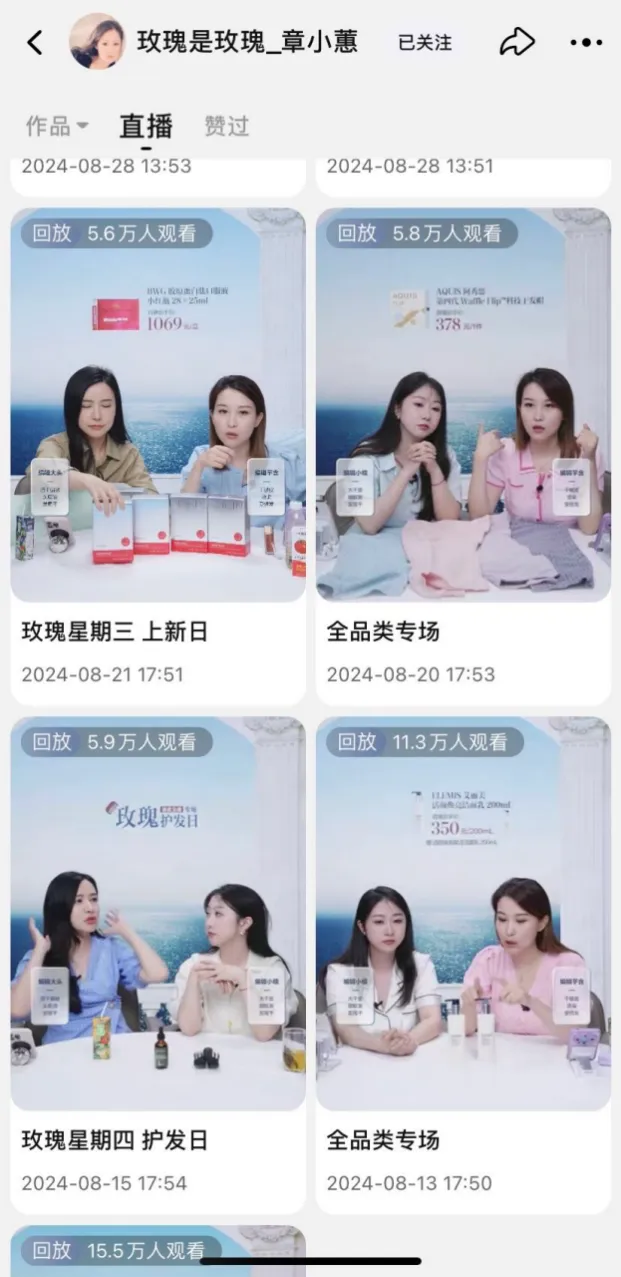Select the 直播 tab
621x1277 pixels.
pos(146,126)
